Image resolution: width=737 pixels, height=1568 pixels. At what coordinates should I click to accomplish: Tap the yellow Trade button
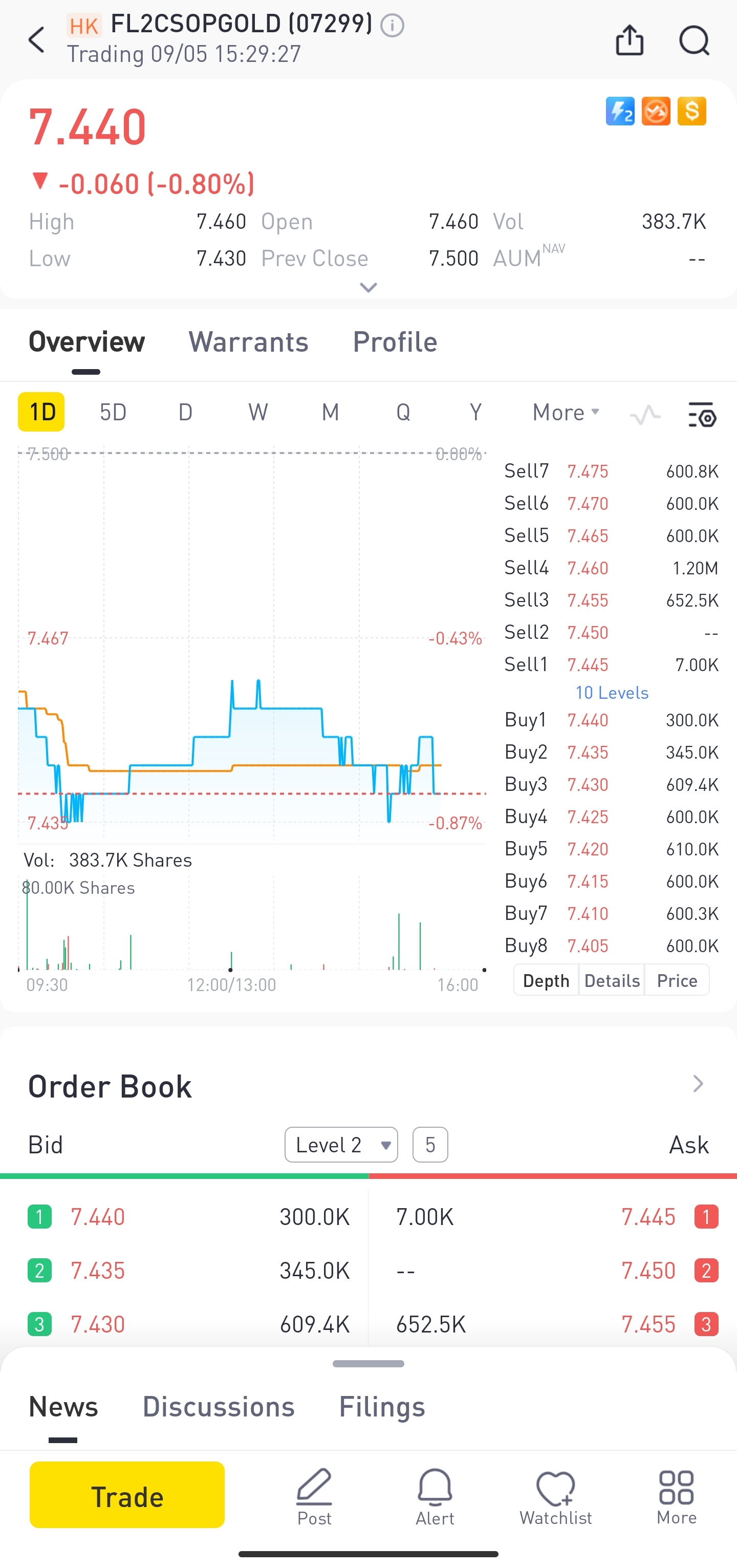[x=126, y=1496]
